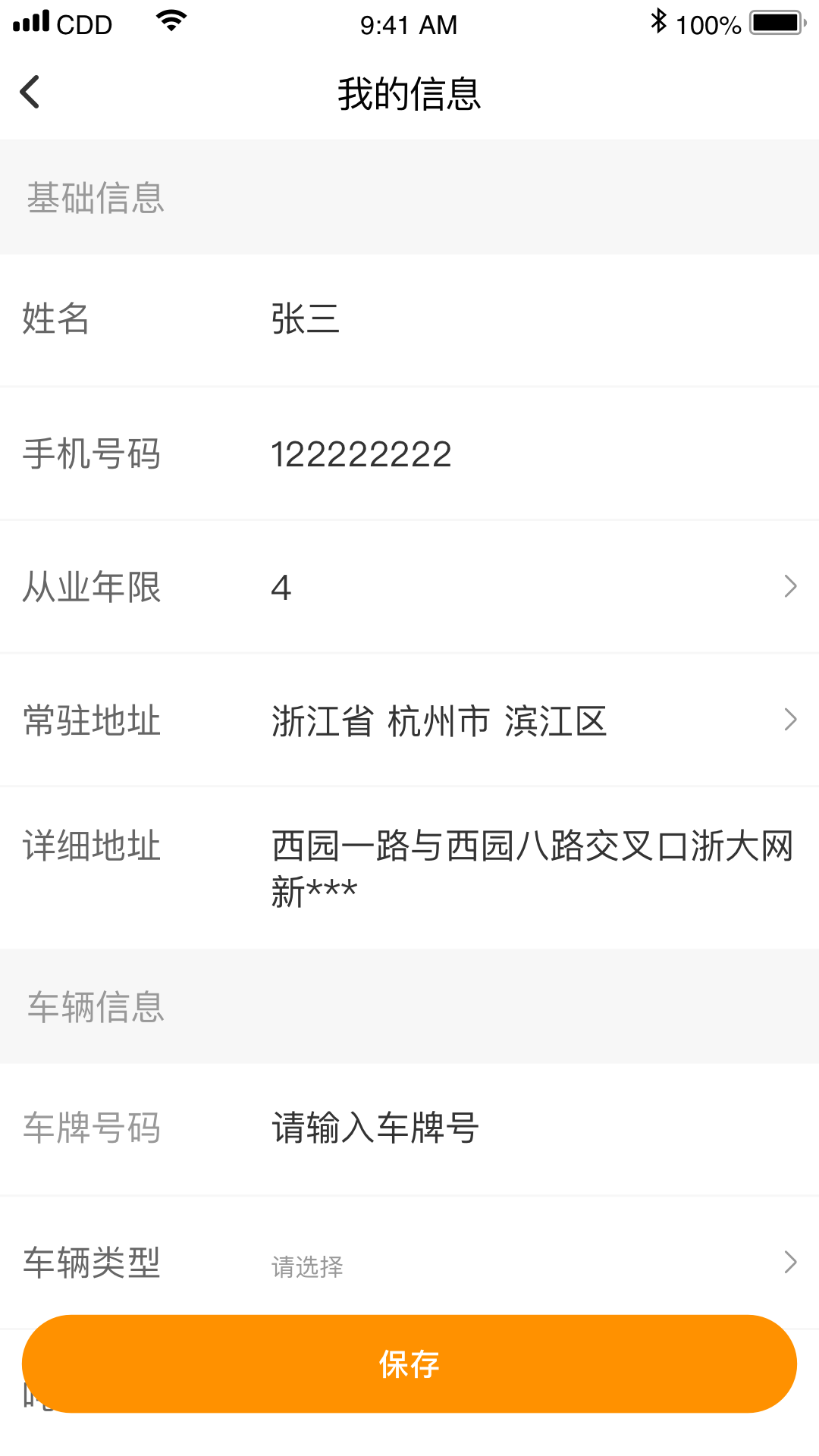Edit the 详细地址 field
Viewport: 819px width, 1456px height.
[x=531, y=868]
